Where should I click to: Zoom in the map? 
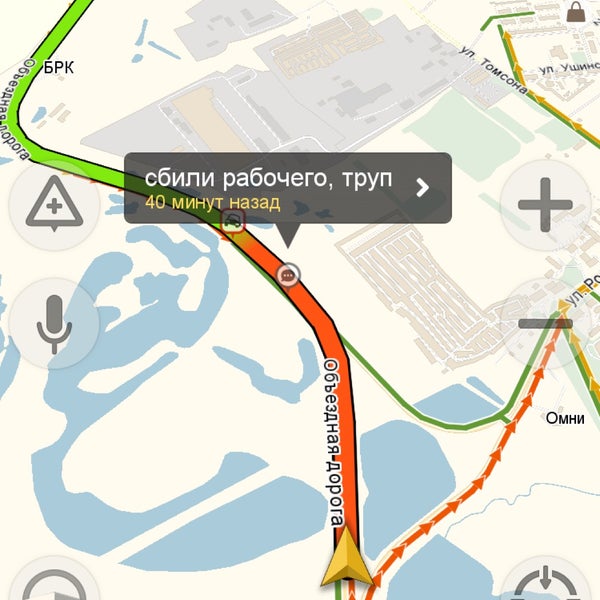pyautogui.click(x=545, y=208)
